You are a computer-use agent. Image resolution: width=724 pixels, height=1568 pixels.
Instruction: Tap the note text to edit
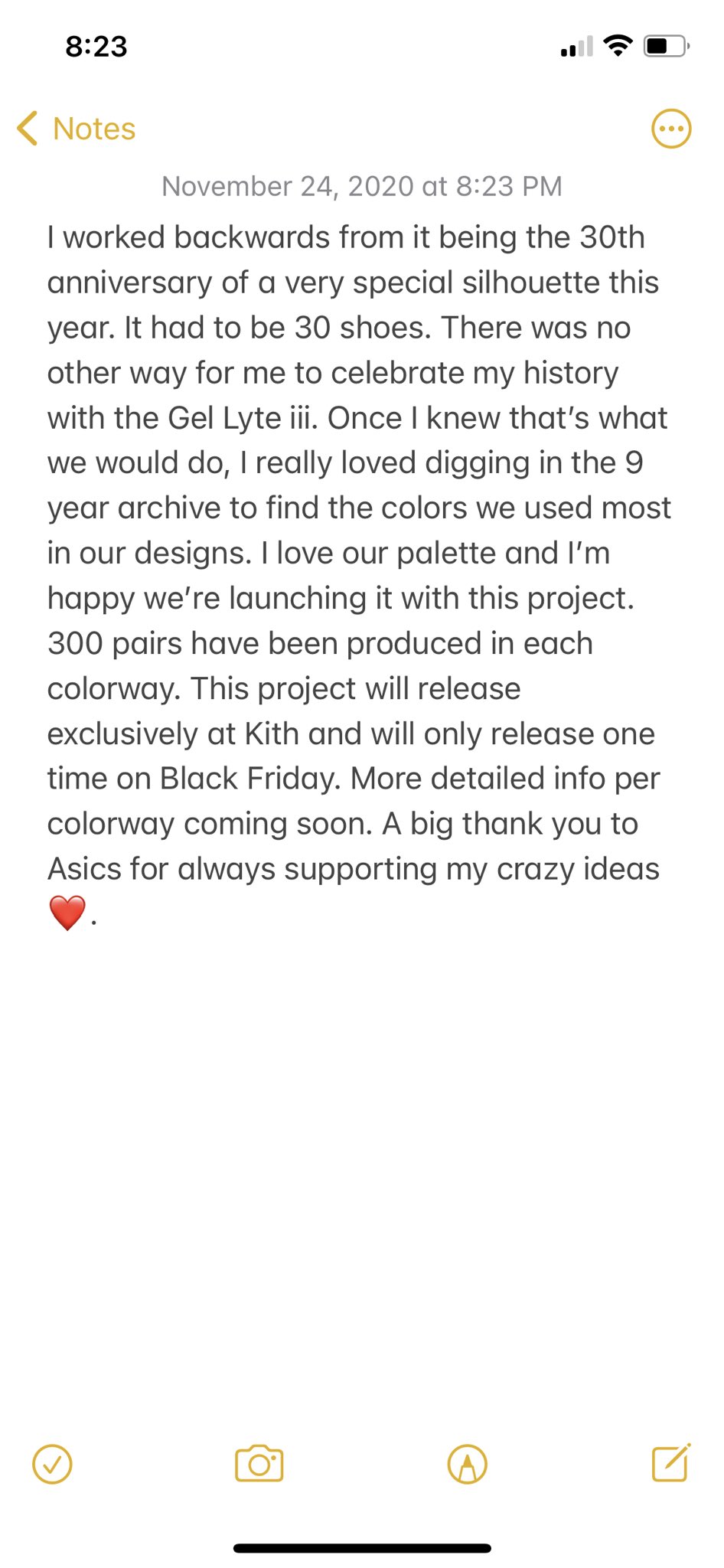(358, 576)
